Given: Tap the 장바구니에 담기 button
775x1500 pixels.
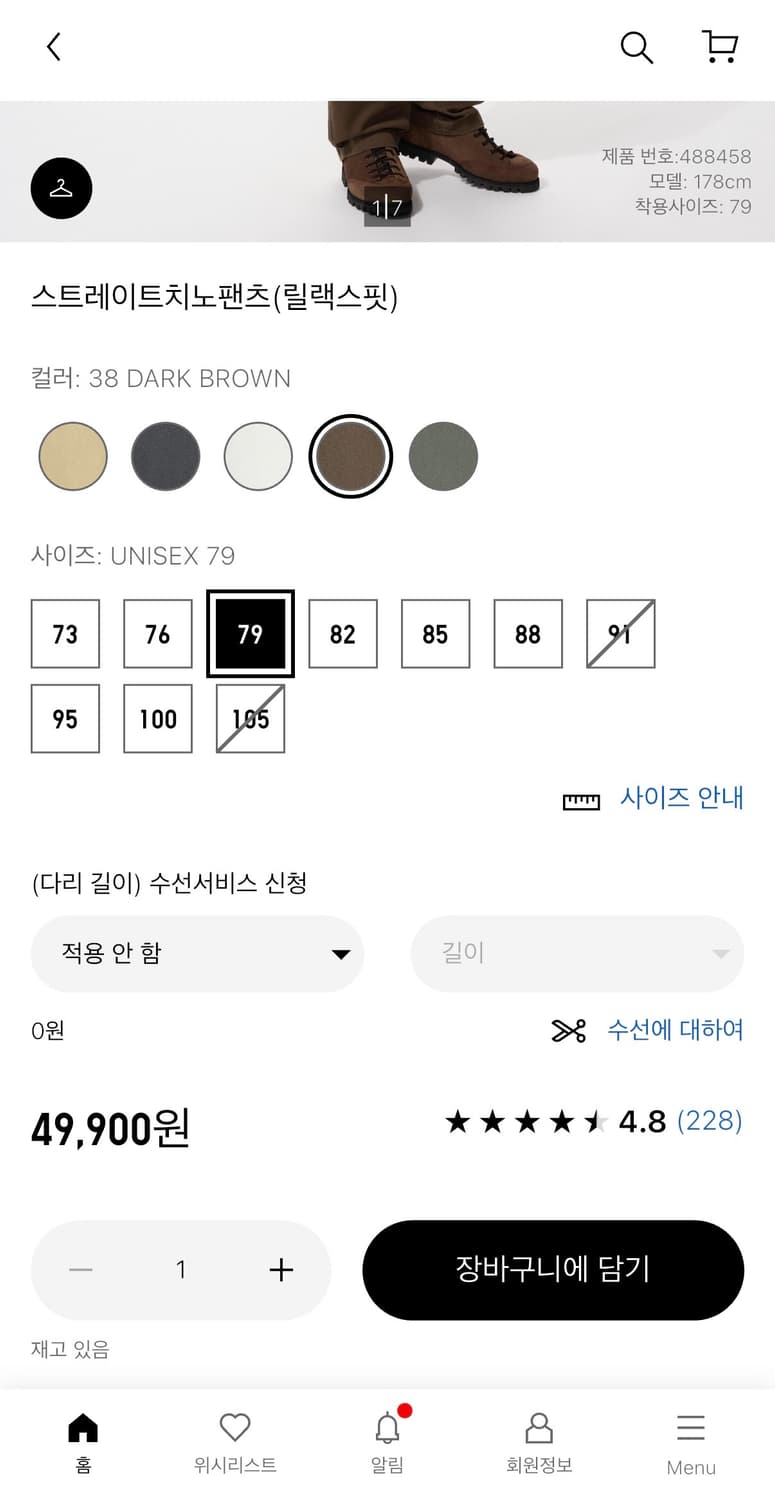Looking at the screenshot, I should pyautogui.click(x=552, y=1269).
